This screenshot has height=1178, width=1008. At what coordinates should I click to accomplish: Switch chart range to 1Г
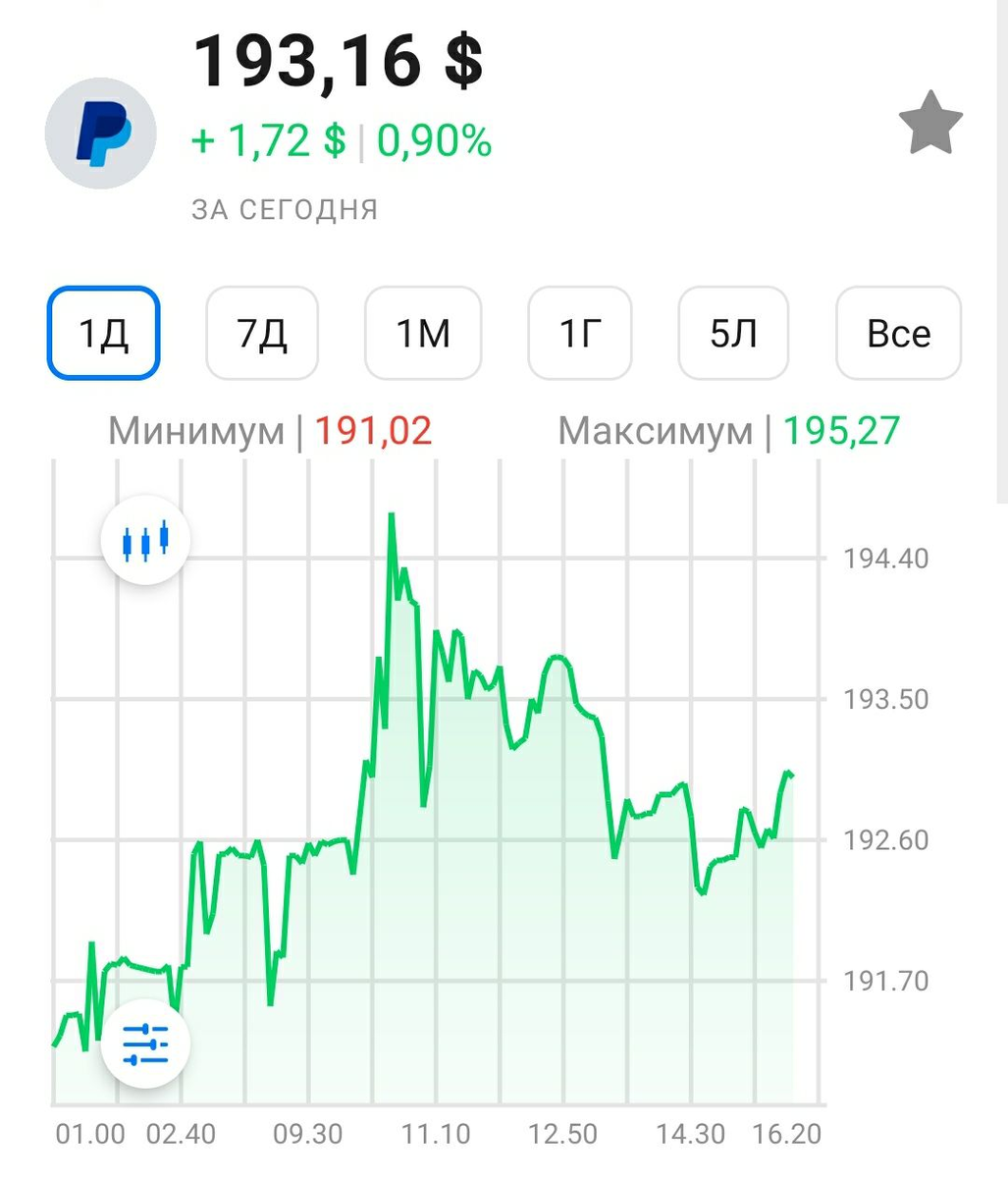tap(580, 334)
